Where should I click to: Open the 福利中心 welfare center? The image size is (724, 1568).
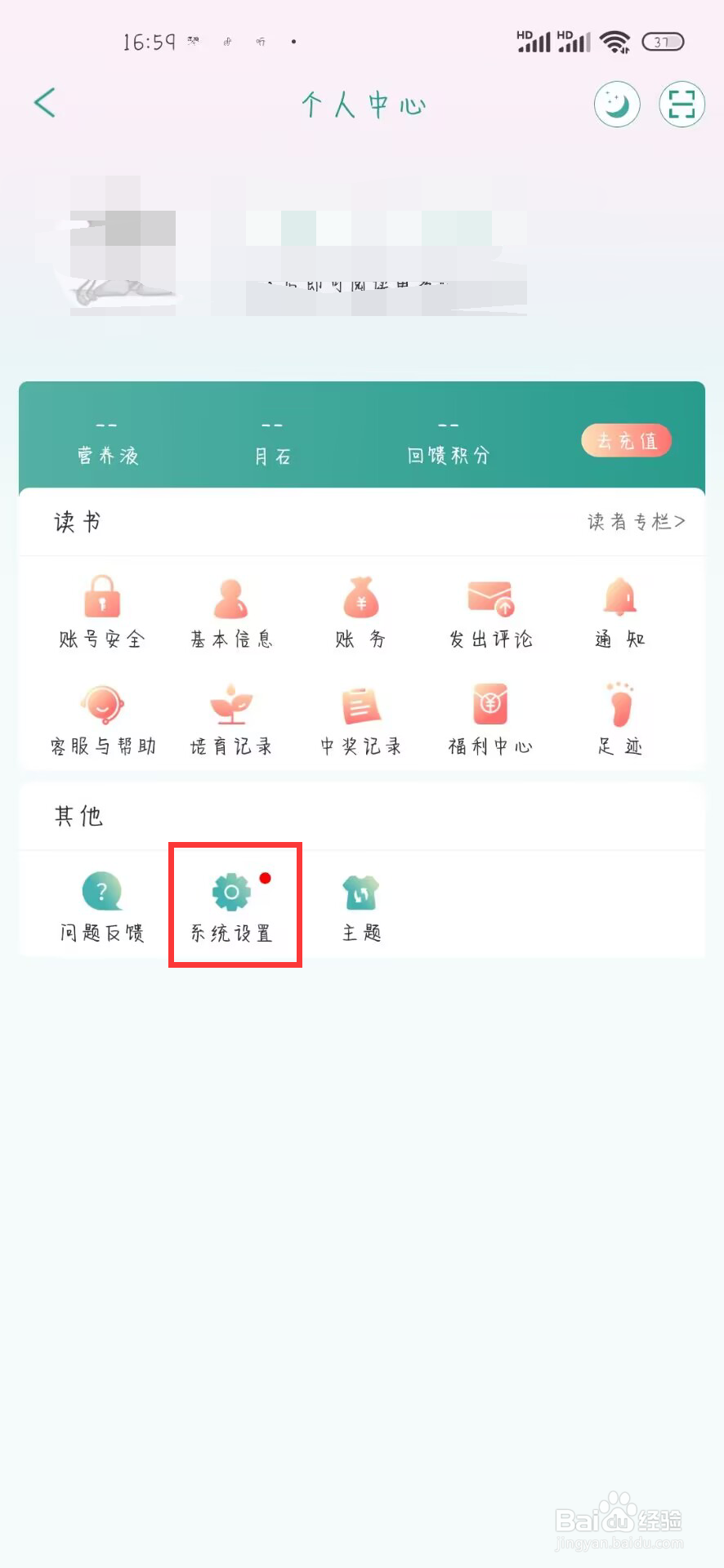[489, 719]
